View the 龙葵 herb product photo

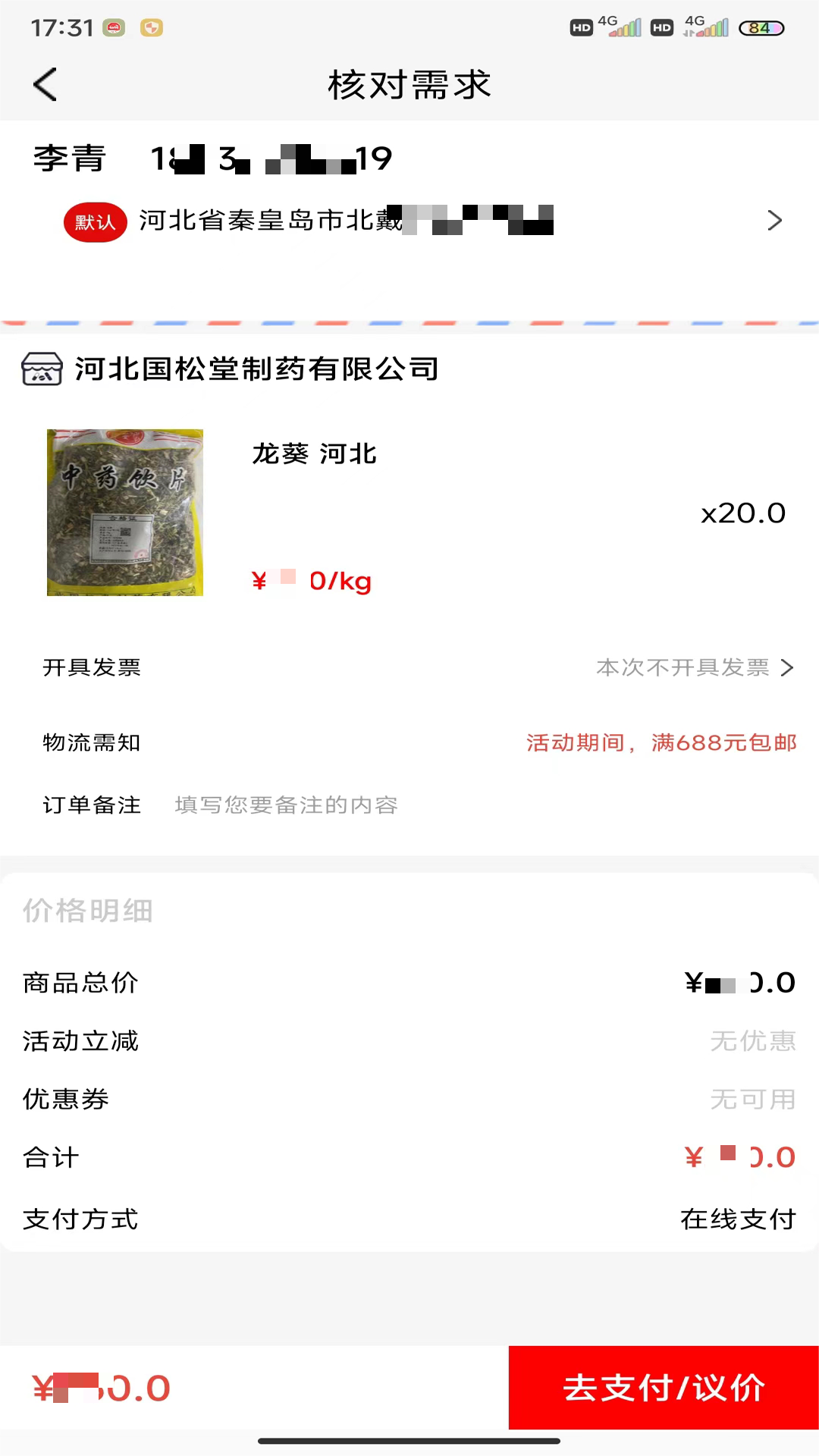click(x=124, y=512)
